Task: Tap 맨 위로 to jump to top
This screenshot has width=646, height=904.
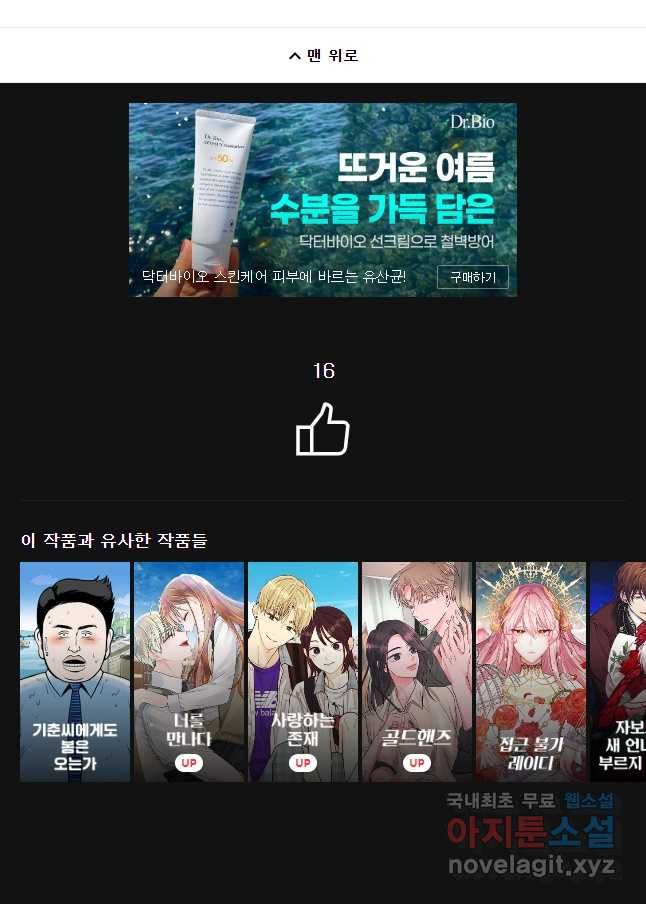Action: pos(323,55)
